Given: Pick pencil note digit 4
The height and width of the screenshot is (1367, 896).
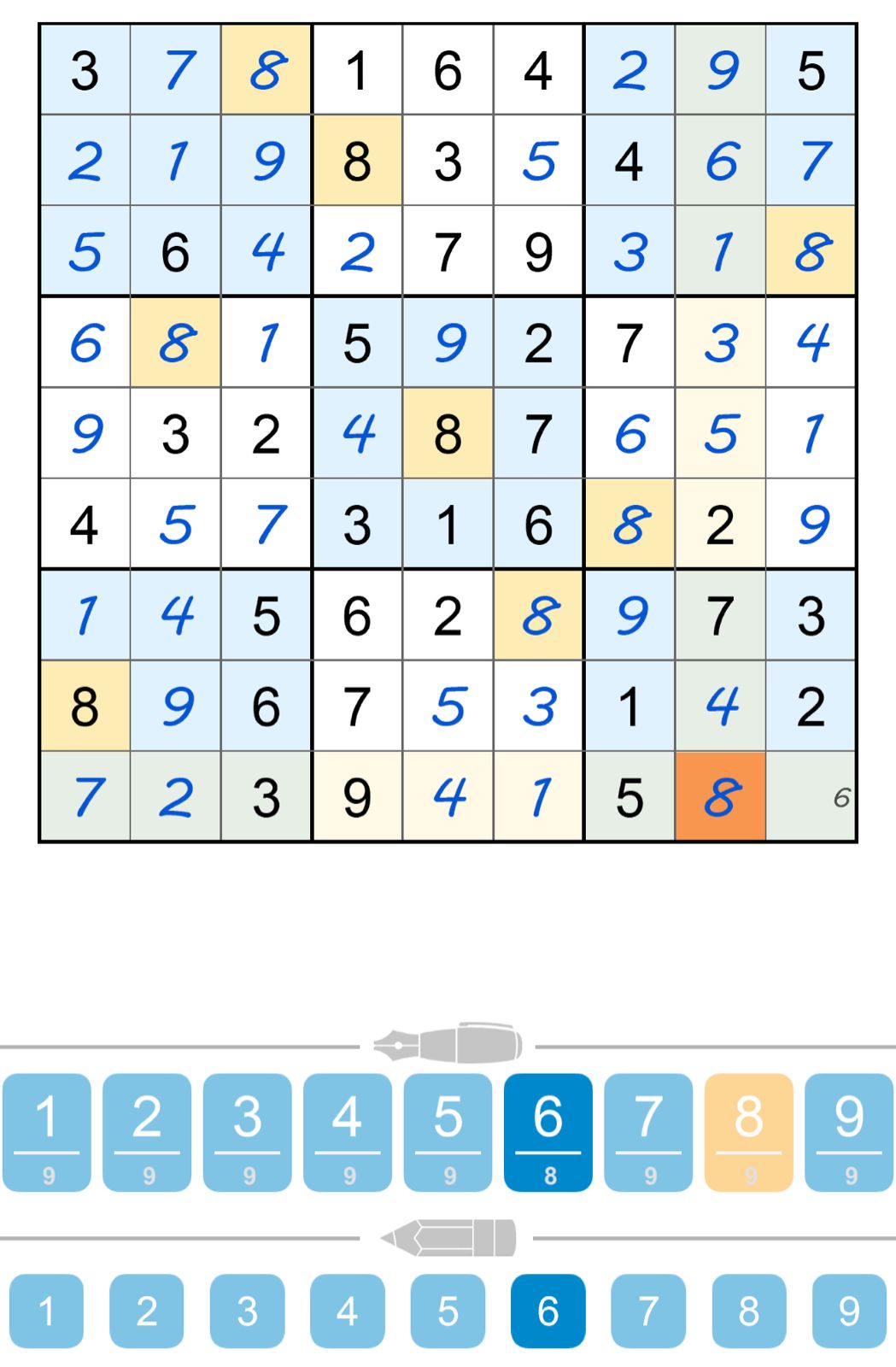Looking at the screenshot, I should (x=348, y=1311).
